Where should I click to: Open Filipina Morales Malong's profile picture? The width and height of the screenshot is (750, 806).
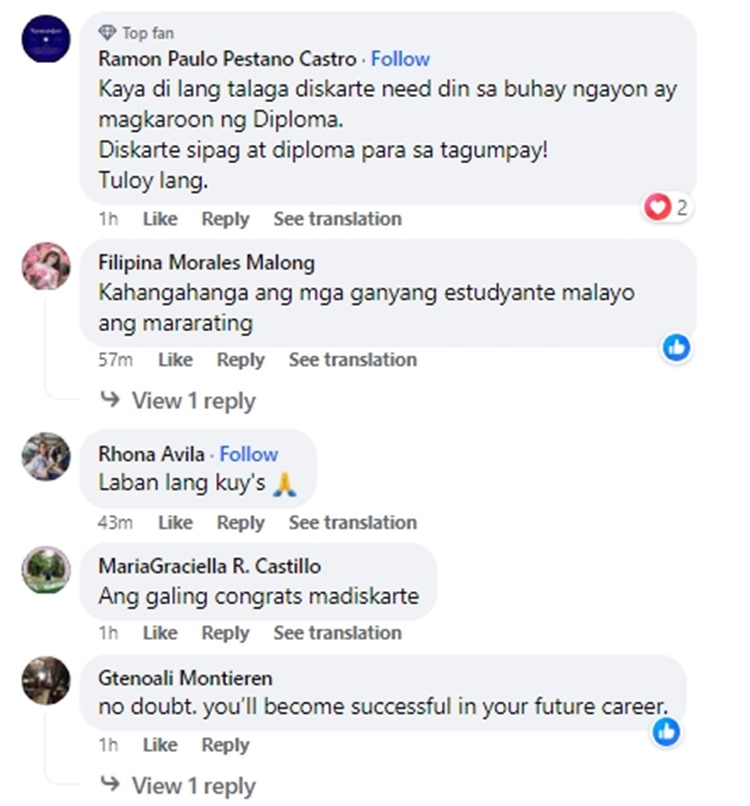[46, 266]
